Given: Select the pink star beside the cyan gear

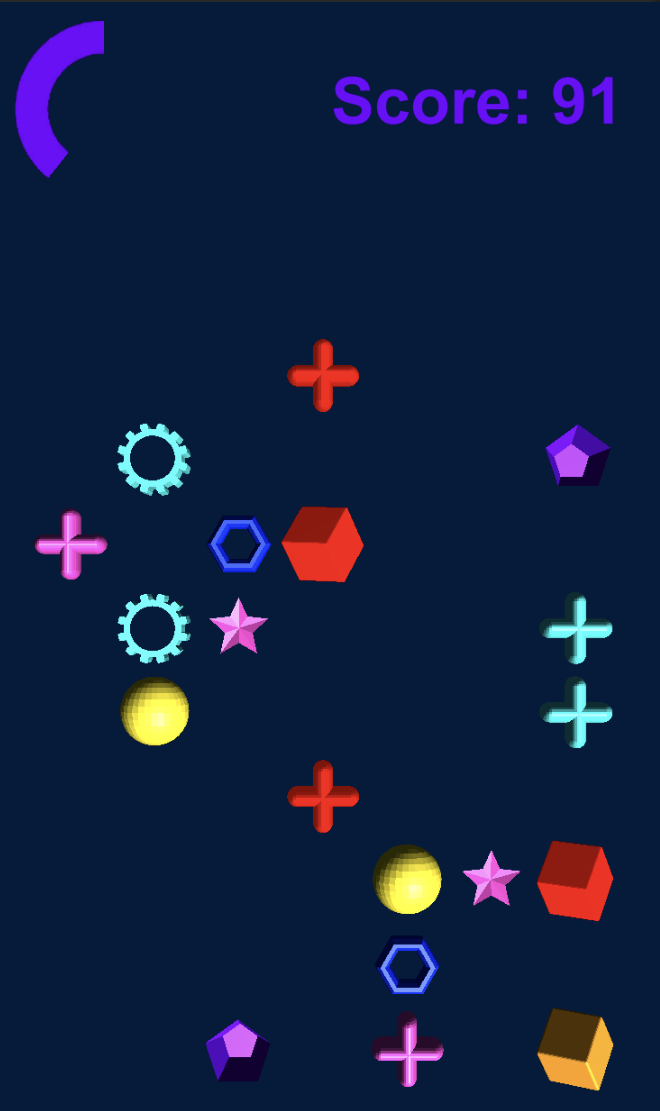Looking at the screenshot, I should 239,628.
